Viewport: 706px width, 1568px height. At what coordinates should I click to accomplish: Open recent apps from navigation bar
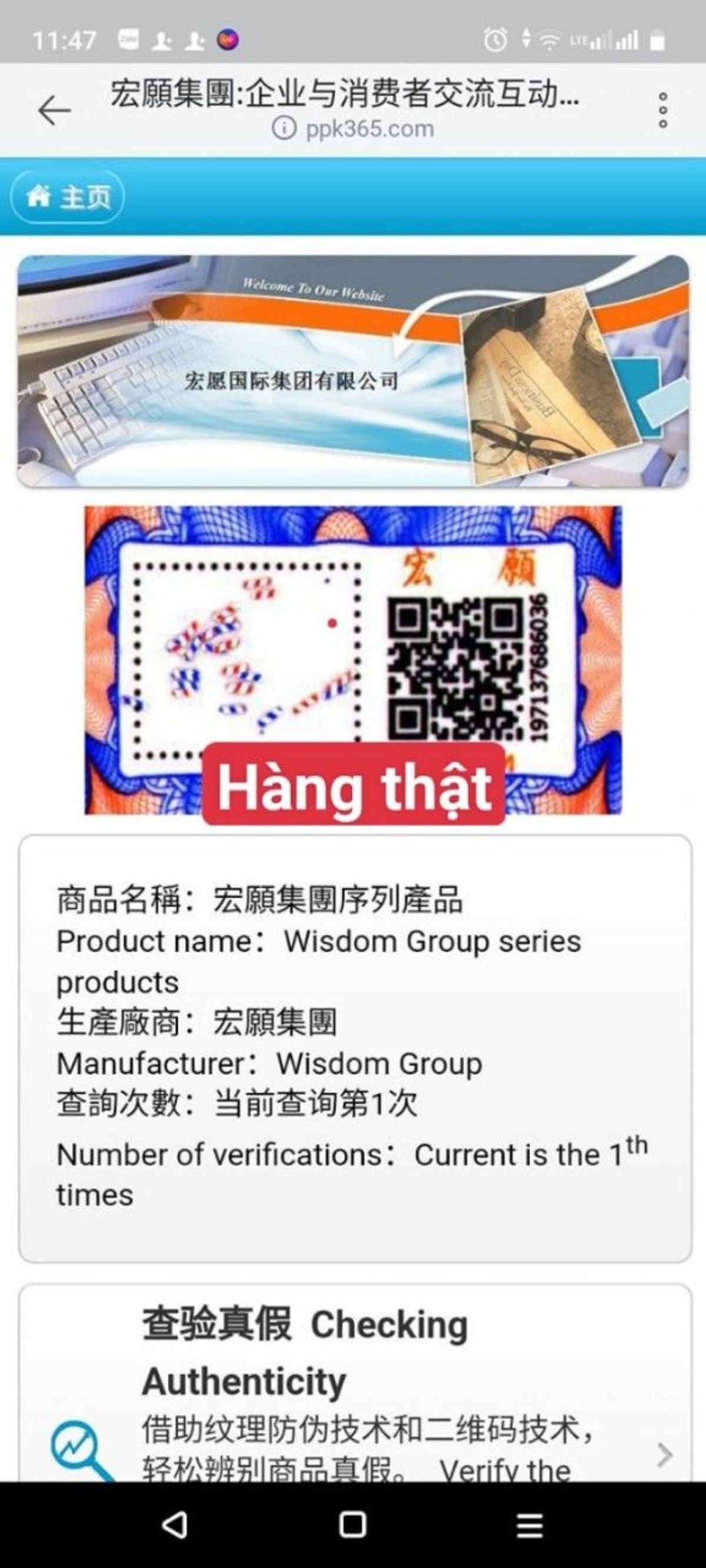point(529,1524)
